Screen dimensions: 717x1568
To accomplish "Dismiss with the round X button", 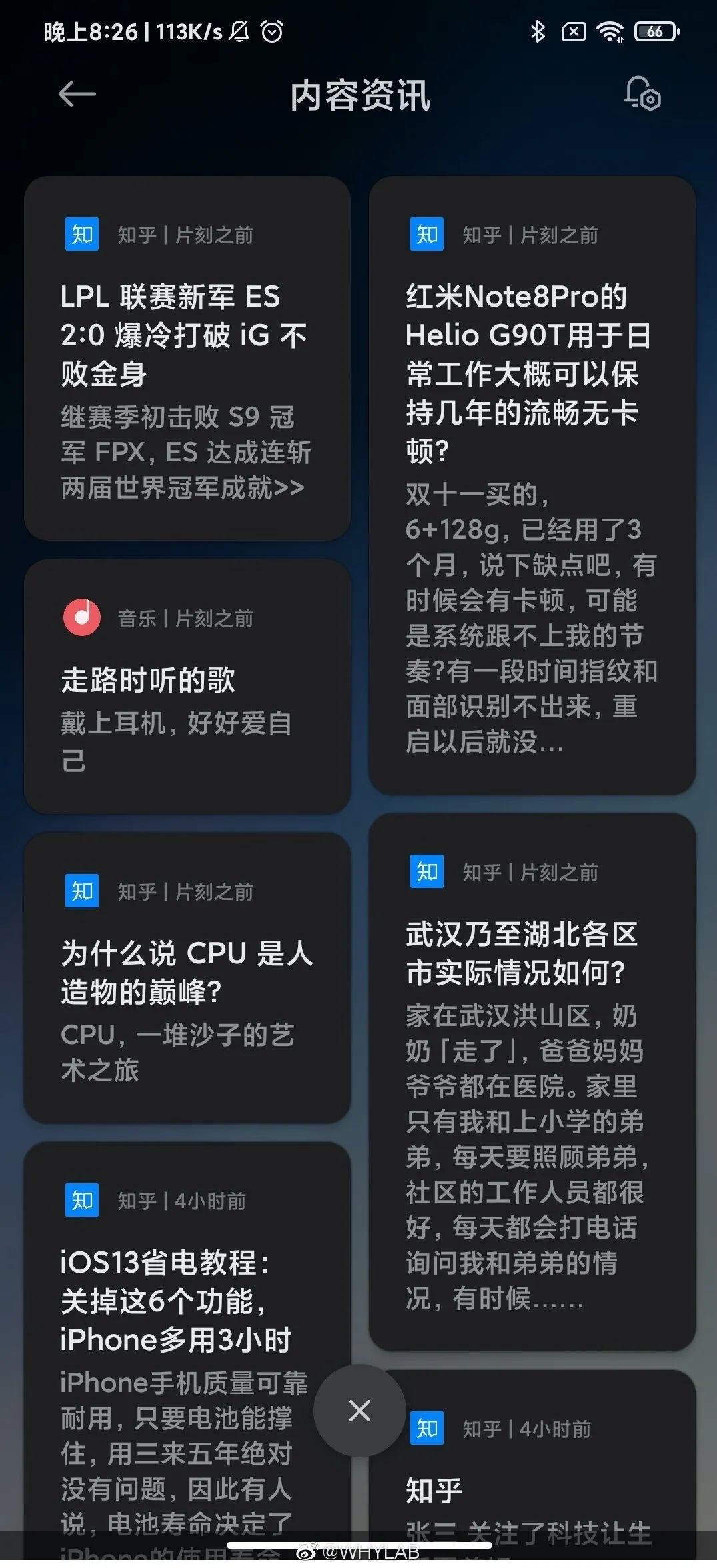I will [360, 1410].
